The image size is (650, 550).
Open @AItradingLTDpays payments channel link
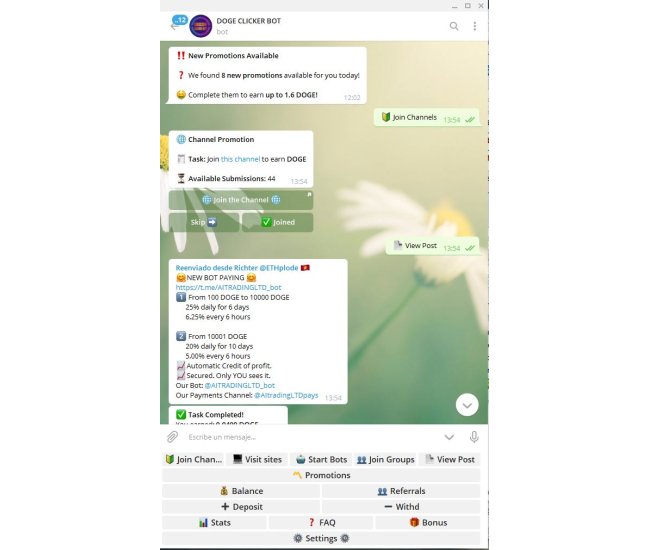coord(286,395)
